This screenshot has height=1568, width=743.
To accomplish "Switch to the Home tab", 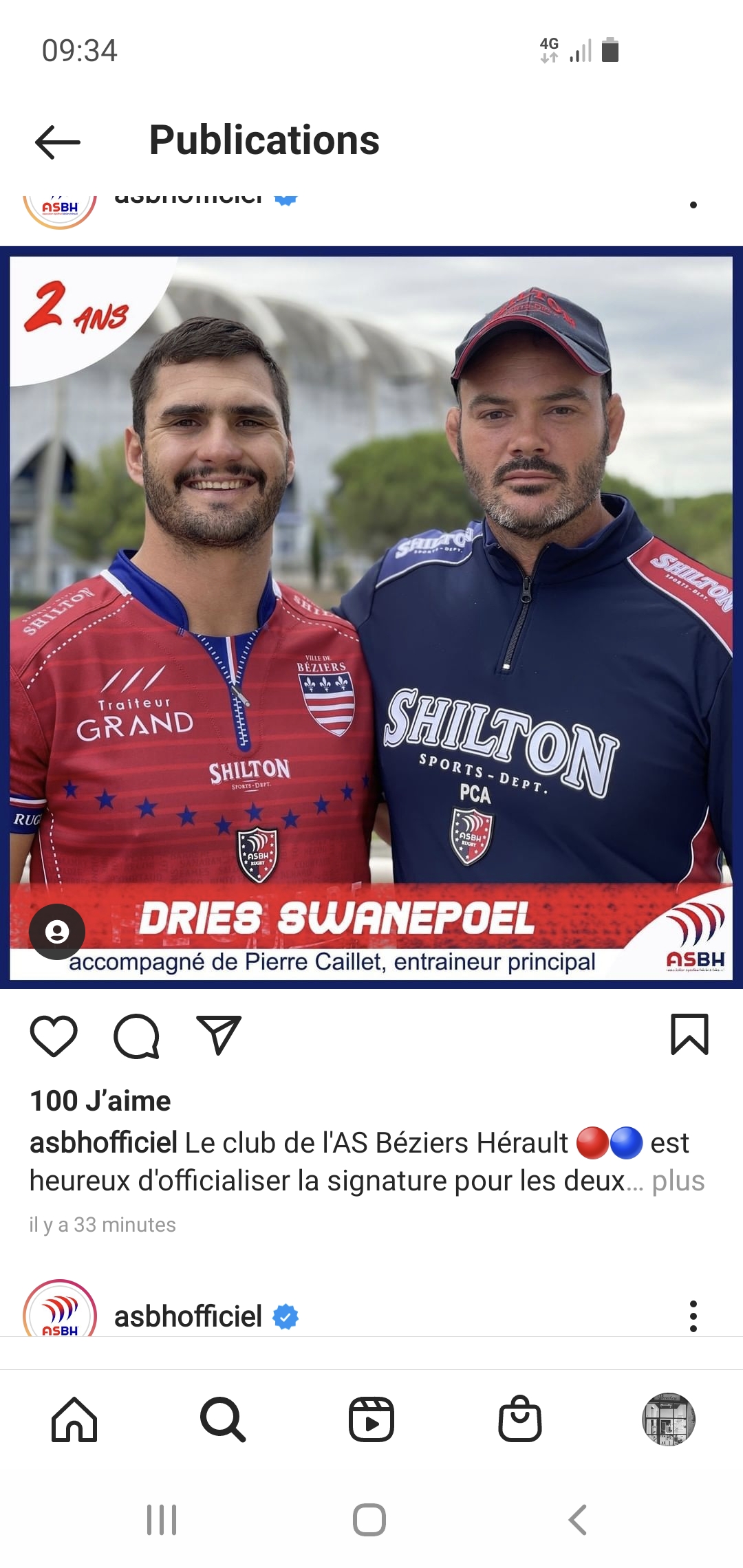I will click(x=74, y=1419).
